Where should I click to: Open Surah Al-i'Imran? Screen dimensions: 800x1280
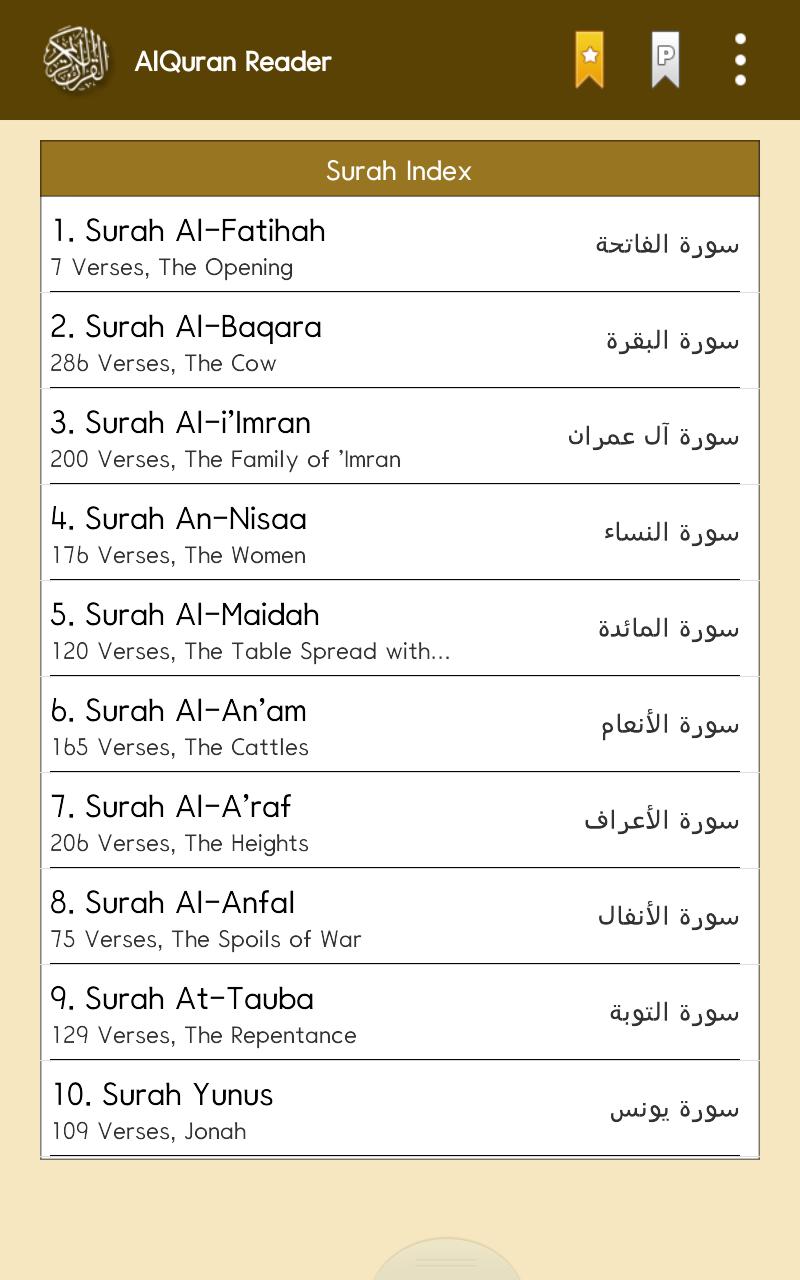(x=398, y=437)
